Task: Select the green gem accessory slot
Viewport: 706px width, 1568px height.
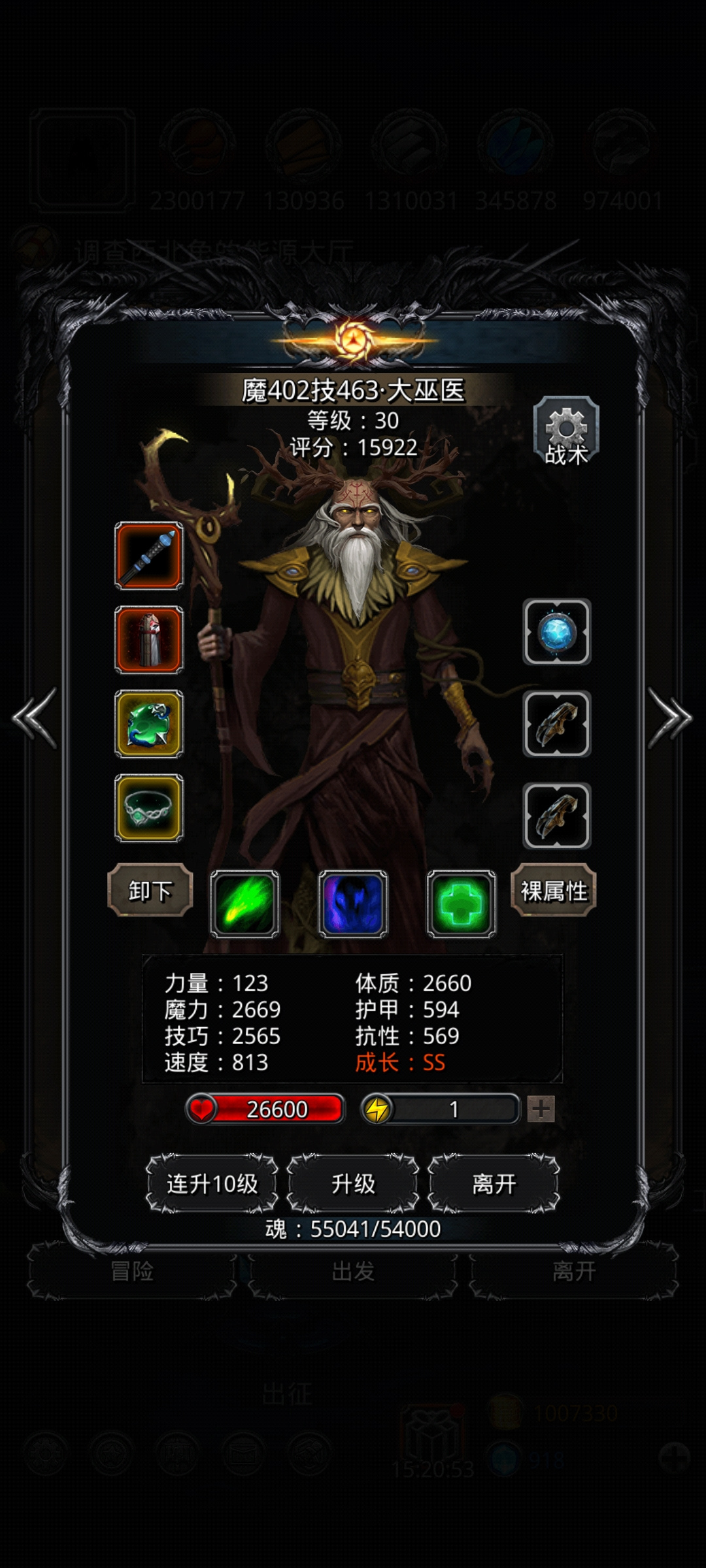Action: [x=149, y=724]
